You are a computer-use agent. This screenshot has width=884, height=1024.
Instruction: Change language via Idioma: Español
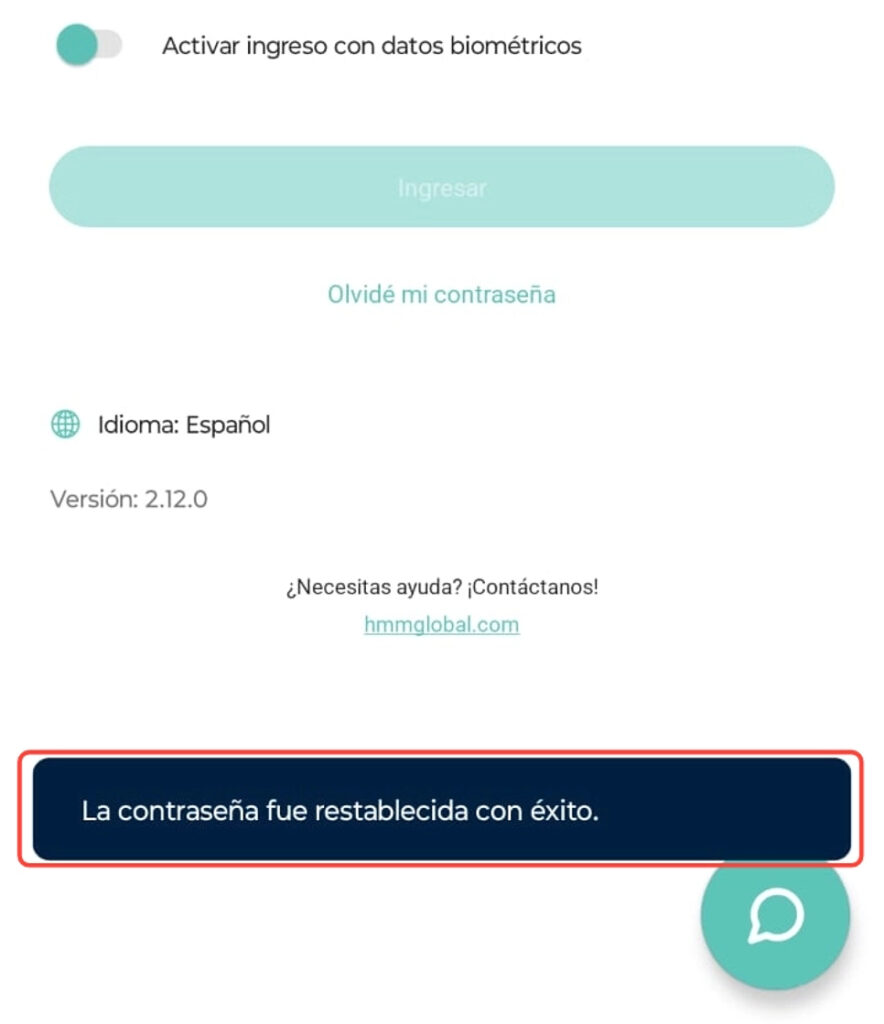click(183, 424)
